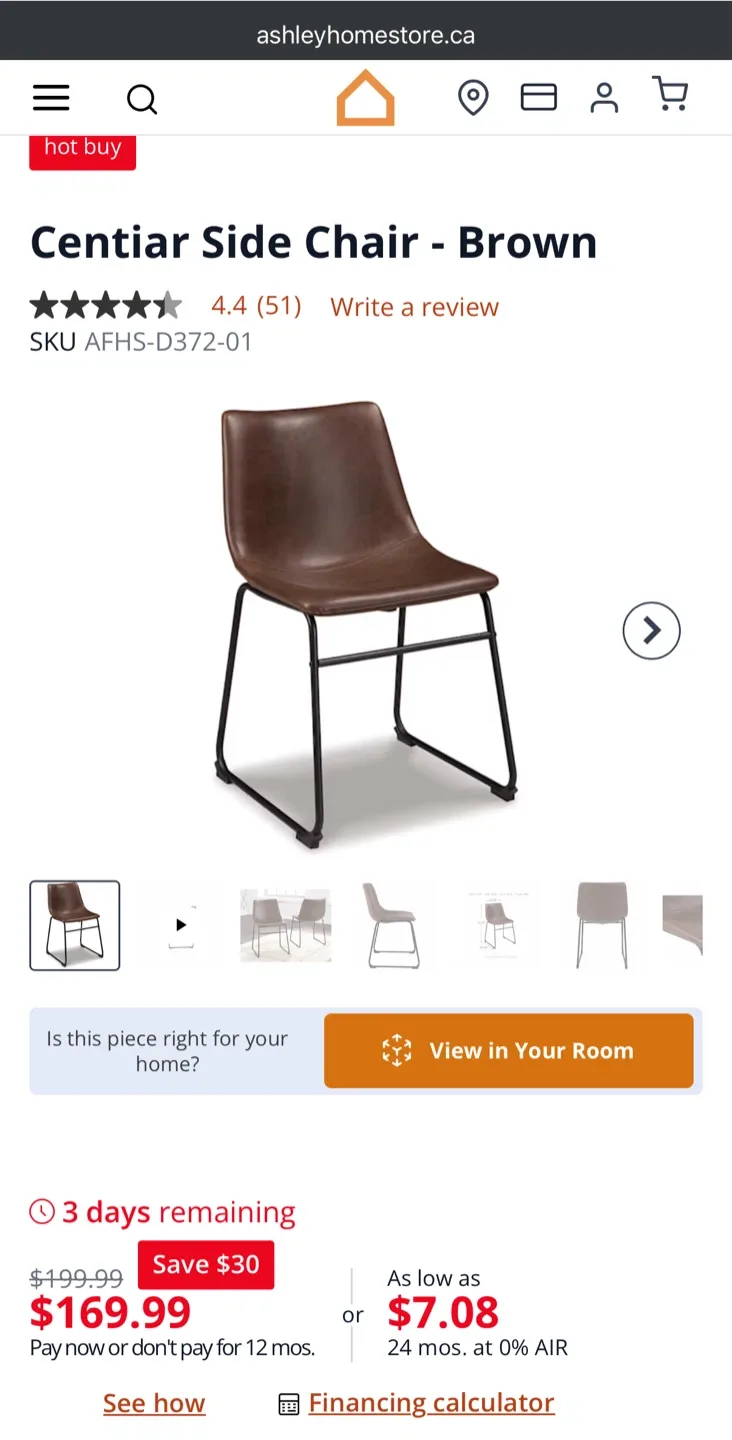
Task: Click the View in Your Room button
Action: 508,1051
